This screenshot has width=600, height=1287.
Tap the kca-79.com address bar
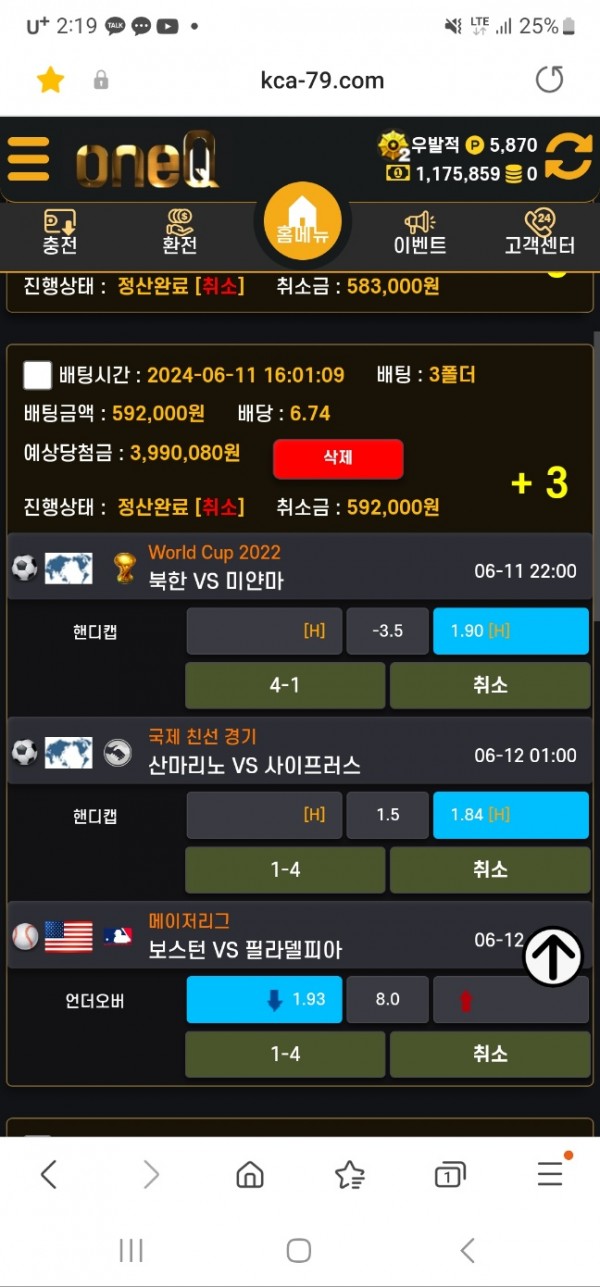[x=321, y=80]
